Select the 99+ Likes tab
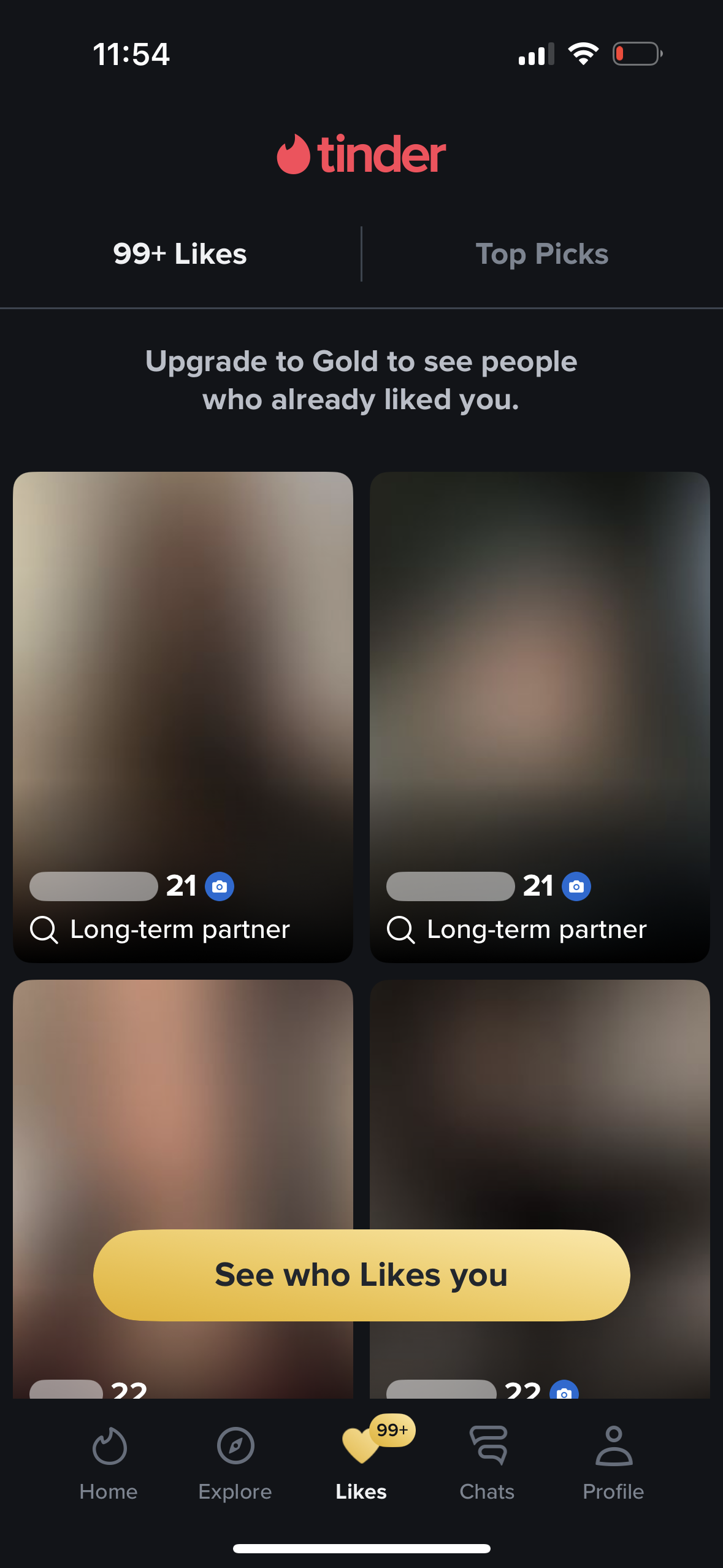 tap(180, 254)
